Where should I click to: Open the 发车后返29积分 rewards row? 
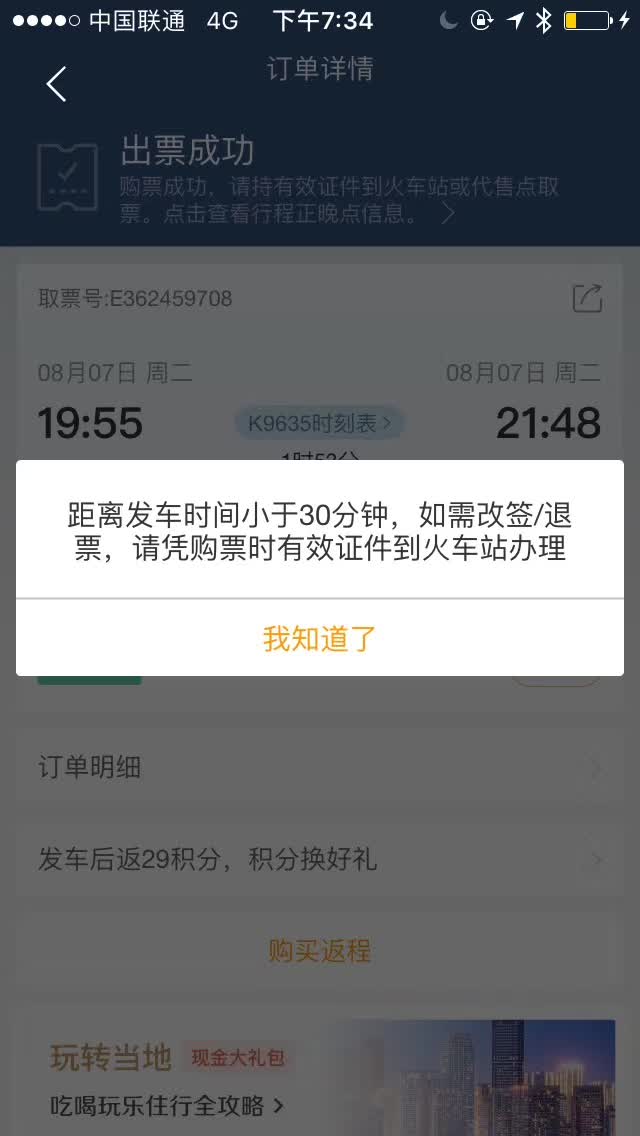(320, 860)
